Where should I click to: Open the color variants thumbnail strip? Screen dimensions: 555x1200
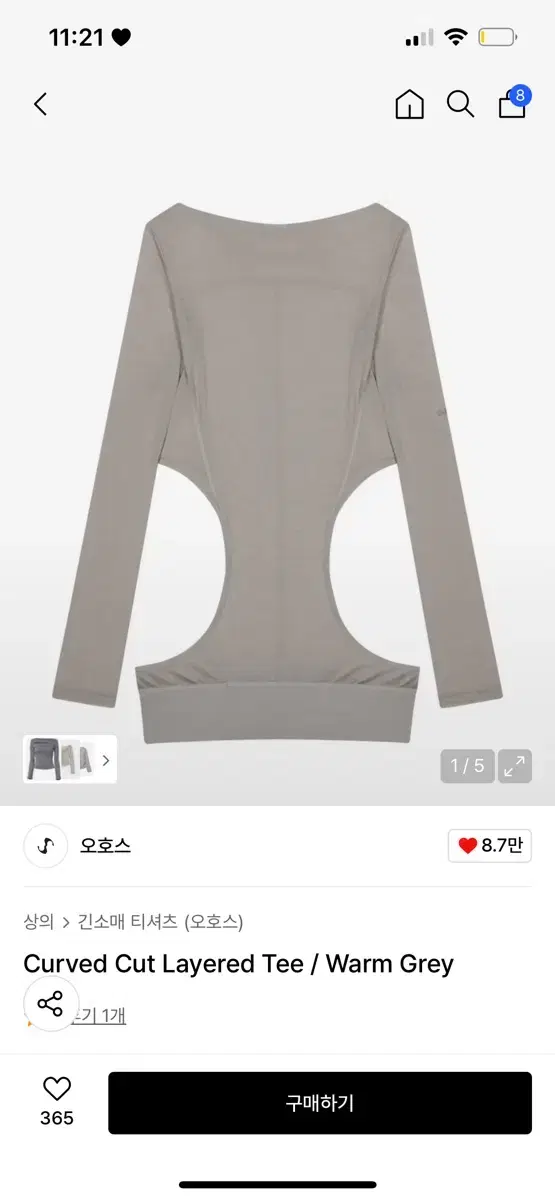[69, 759]
